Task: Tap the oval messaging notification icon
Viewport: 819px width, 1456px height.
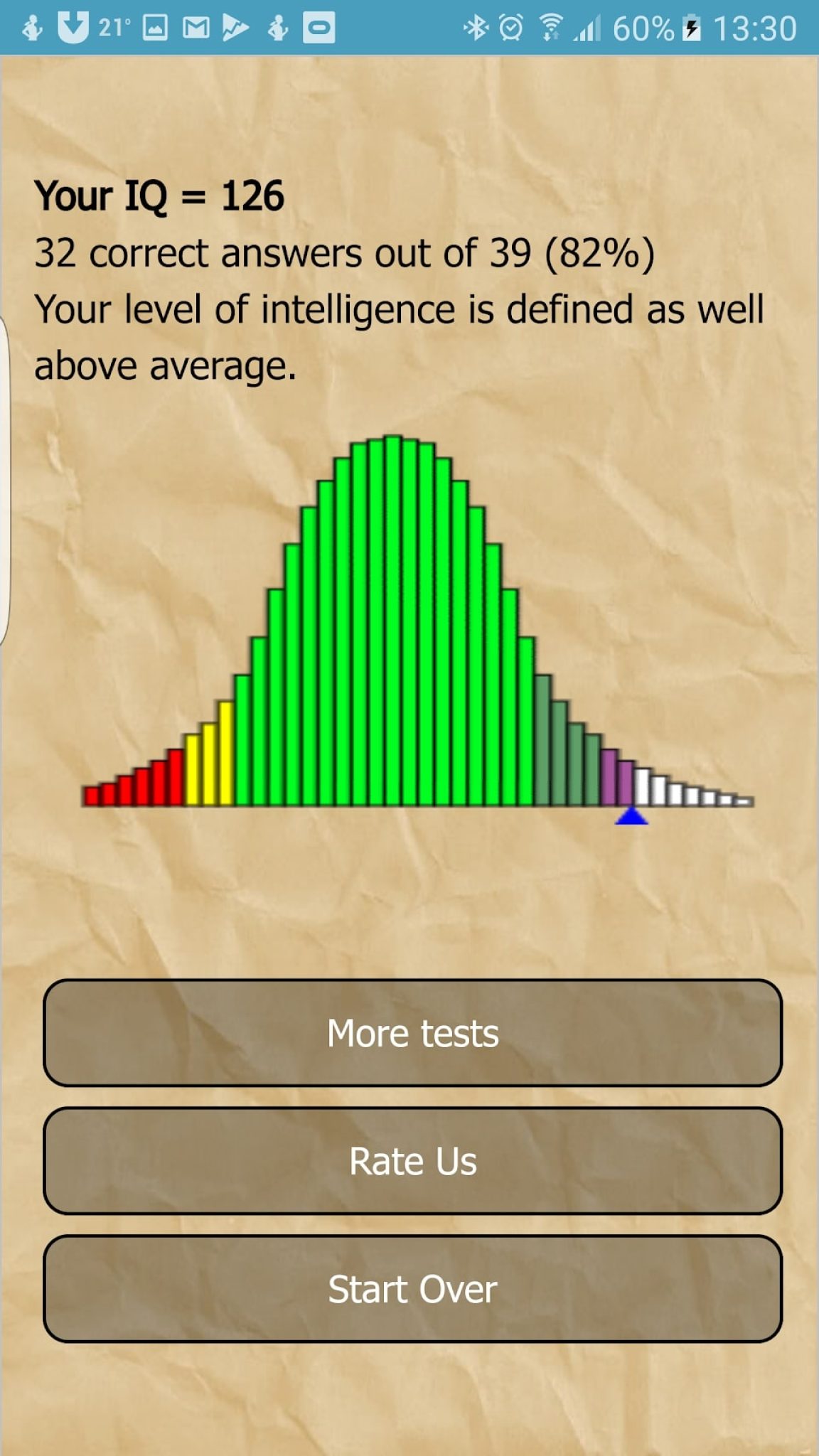Action: click(319, 27)
